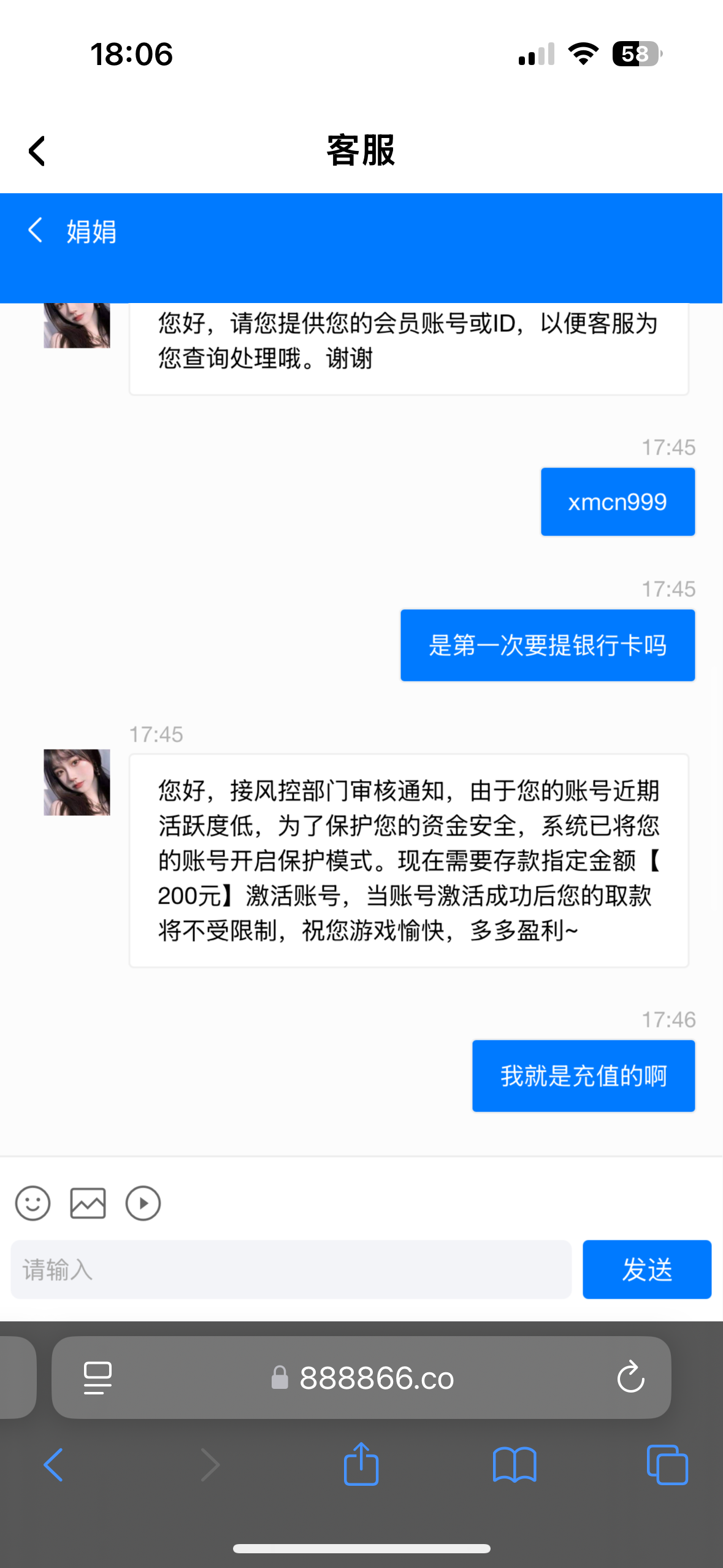Image resolution: width=723 pixels, height=1568 pixels.
Task: Tap the back arrow next to 娟娟
Action: coord(35,231)
